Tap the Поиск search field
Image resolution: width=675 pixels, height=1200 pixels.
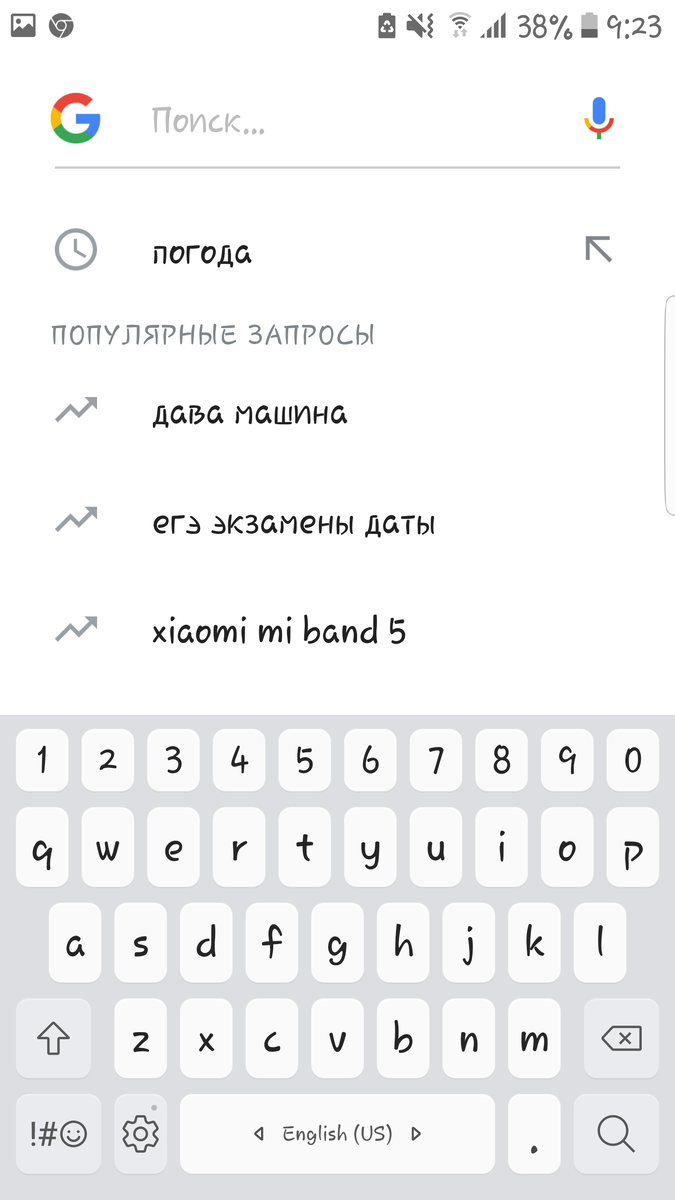click(355, 120)
